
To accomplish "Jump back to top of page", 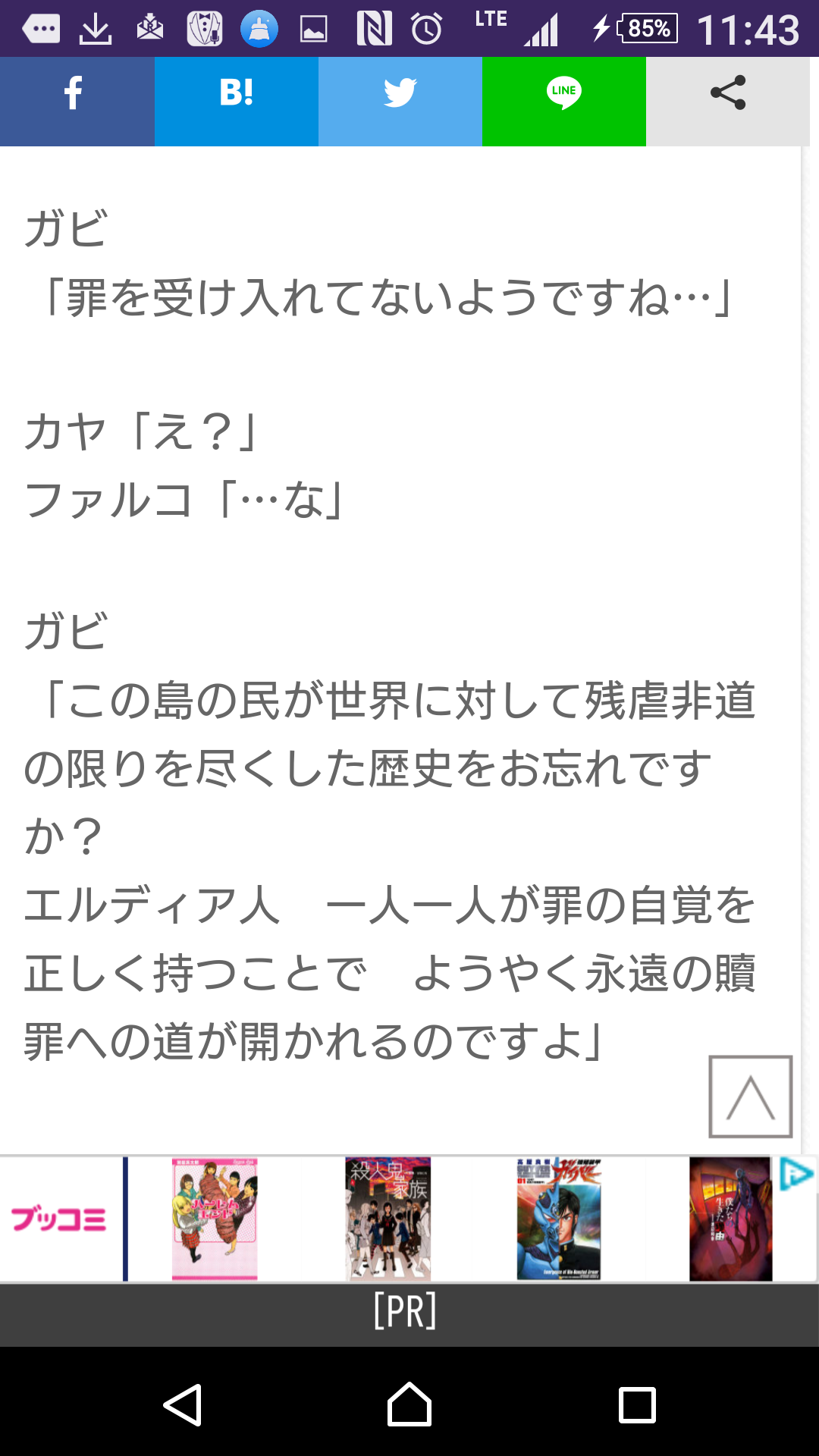I will 750,1097.
